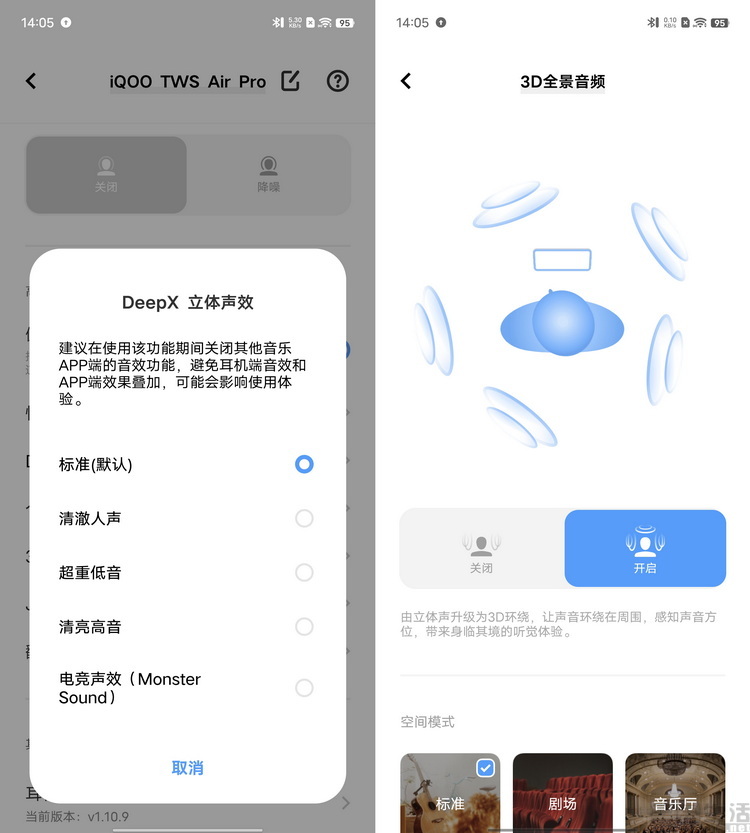Turn 3D panoramic audio off via 关闭
750x833 pixels.
point(481,549)
